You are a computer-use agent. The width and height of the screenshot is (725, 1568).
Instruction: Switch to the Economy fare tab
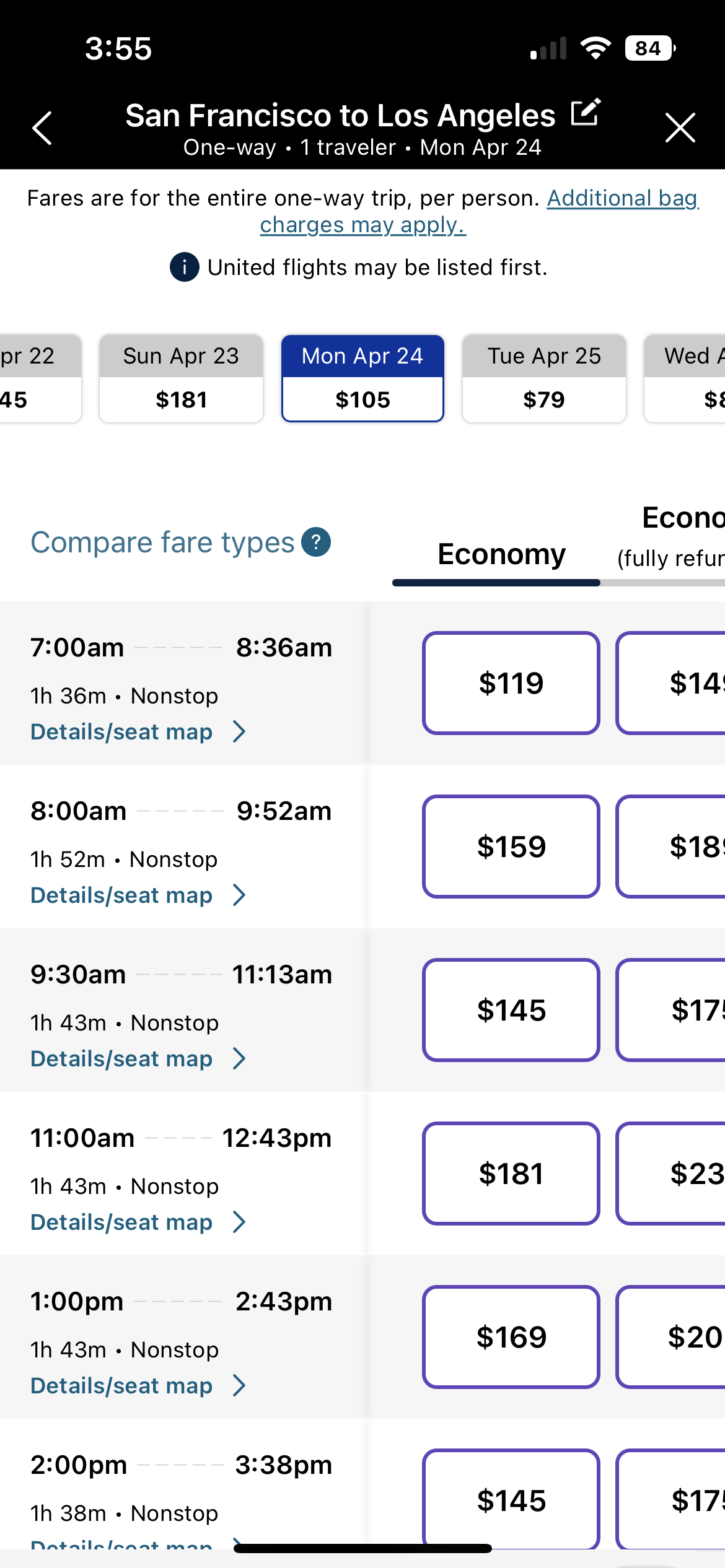[x=501, y=554]
